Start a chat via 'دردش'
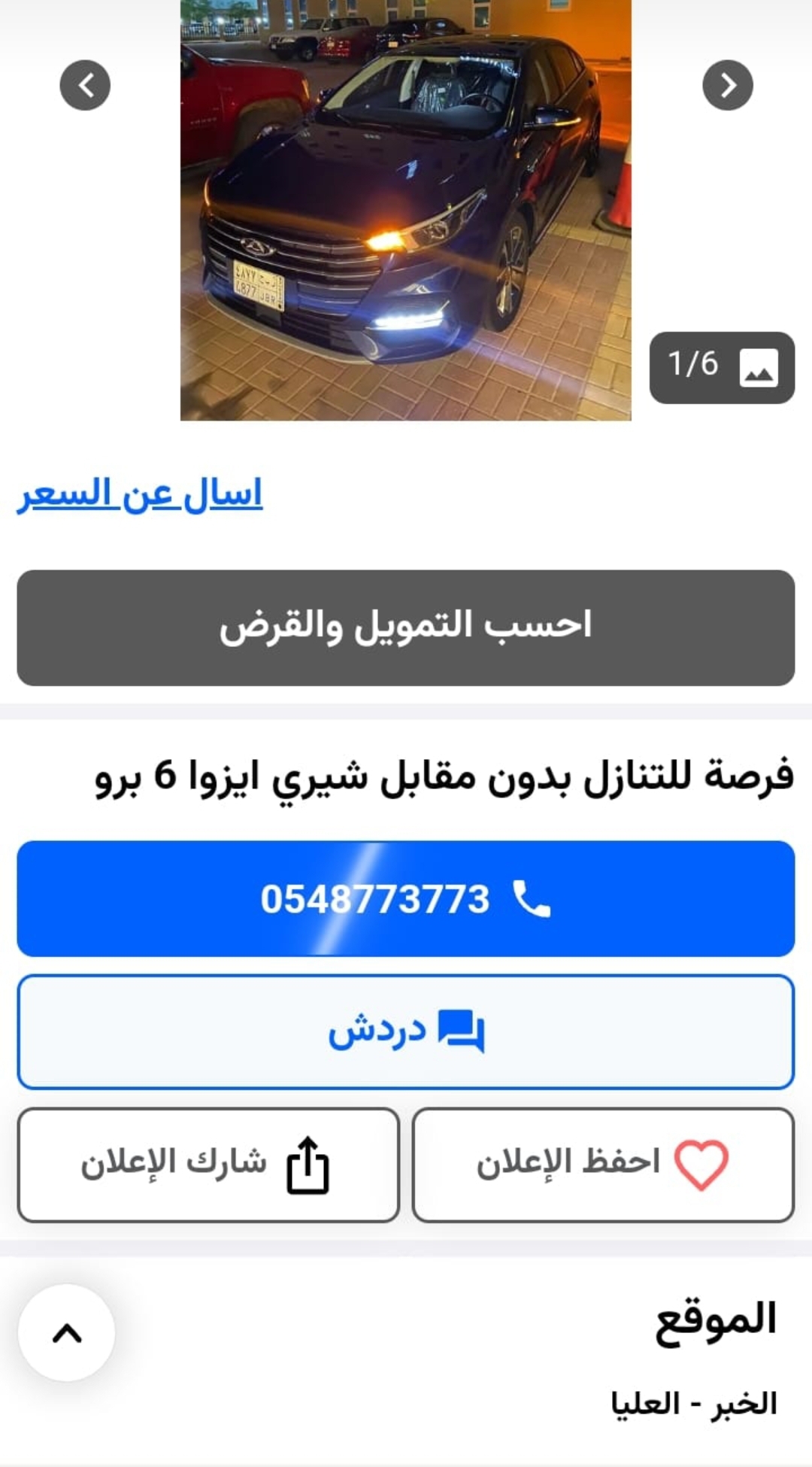This screenshot has width=812, height=1467. tap(406, 1031)
